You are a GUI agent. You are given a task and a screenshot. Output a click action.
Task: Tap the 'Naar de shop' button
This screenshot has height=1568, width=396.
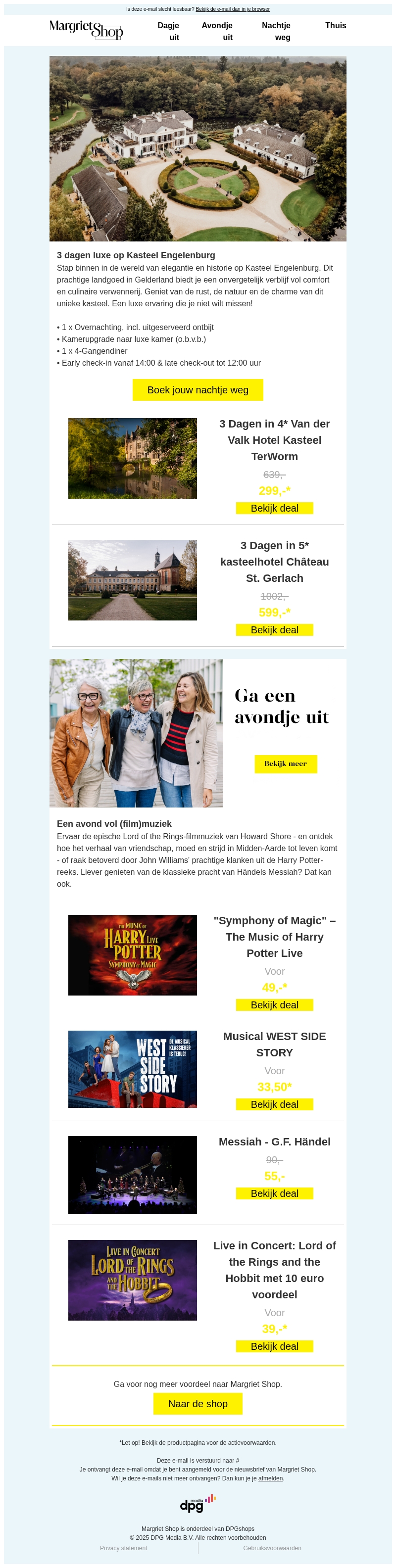(x=198, y=1403)
